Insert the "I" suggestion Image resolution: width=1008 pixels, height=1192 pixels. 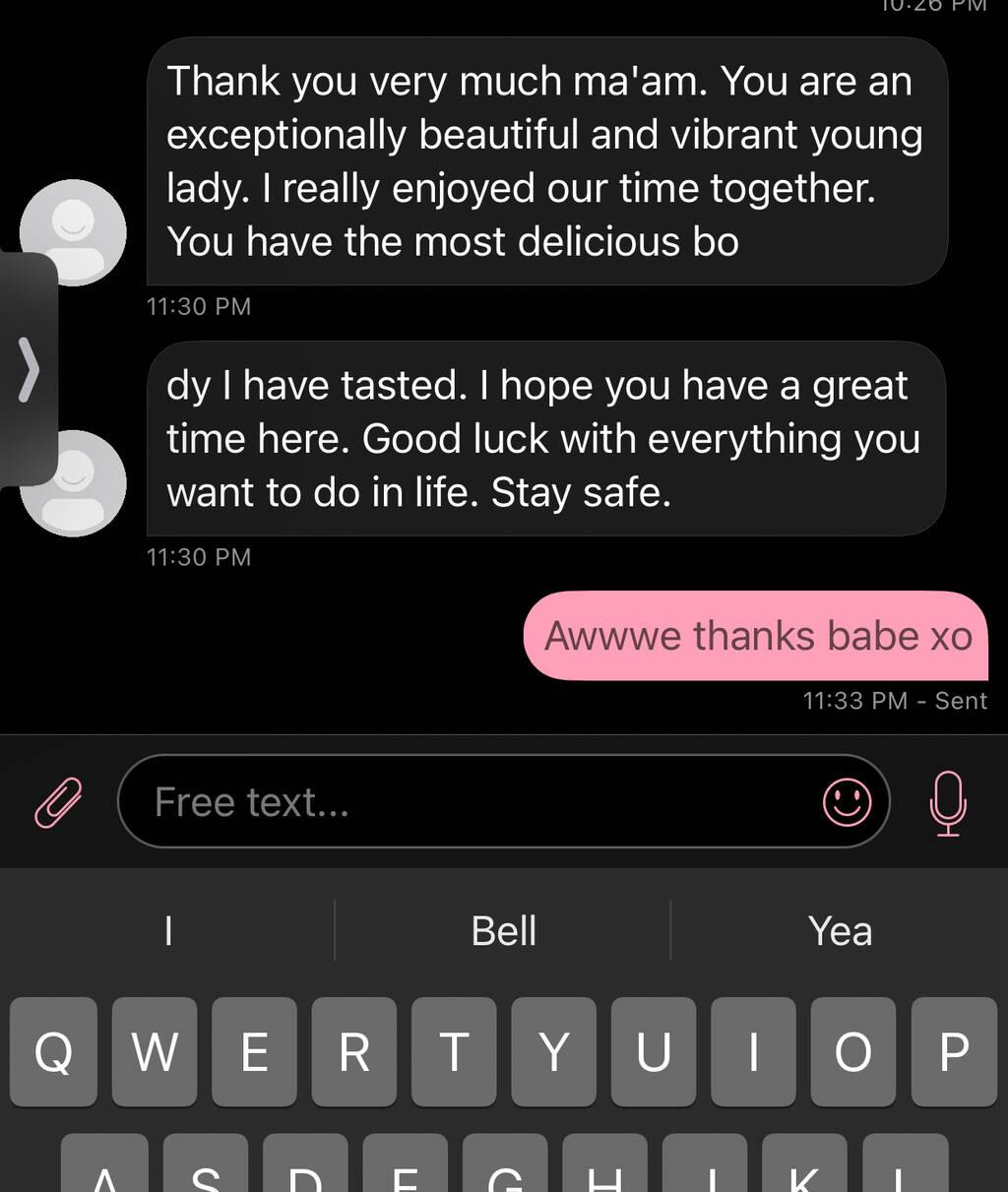[168, 930]
